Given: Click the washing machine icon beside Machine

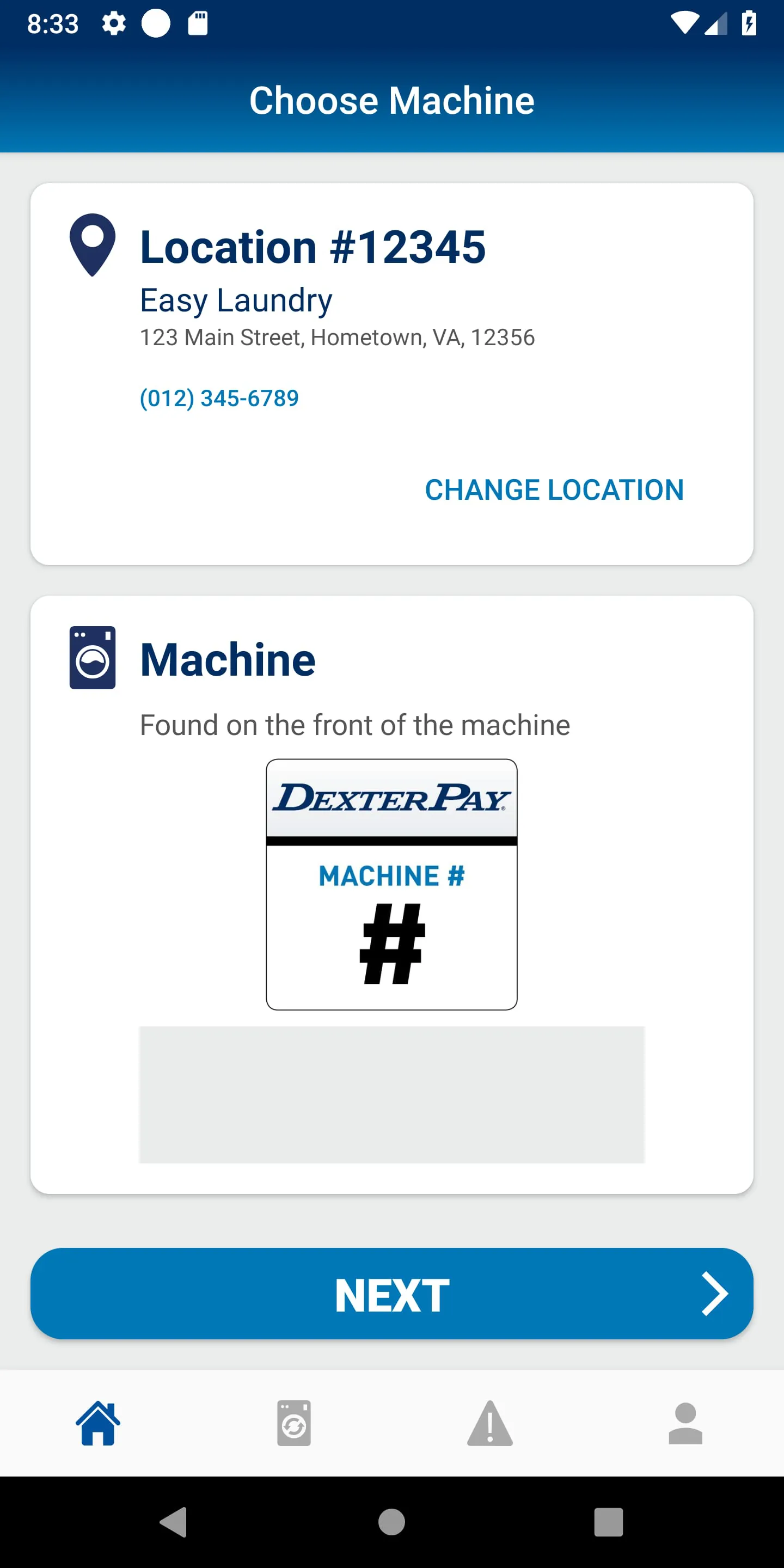Looking at the screenshot, I should pos(93,659).
